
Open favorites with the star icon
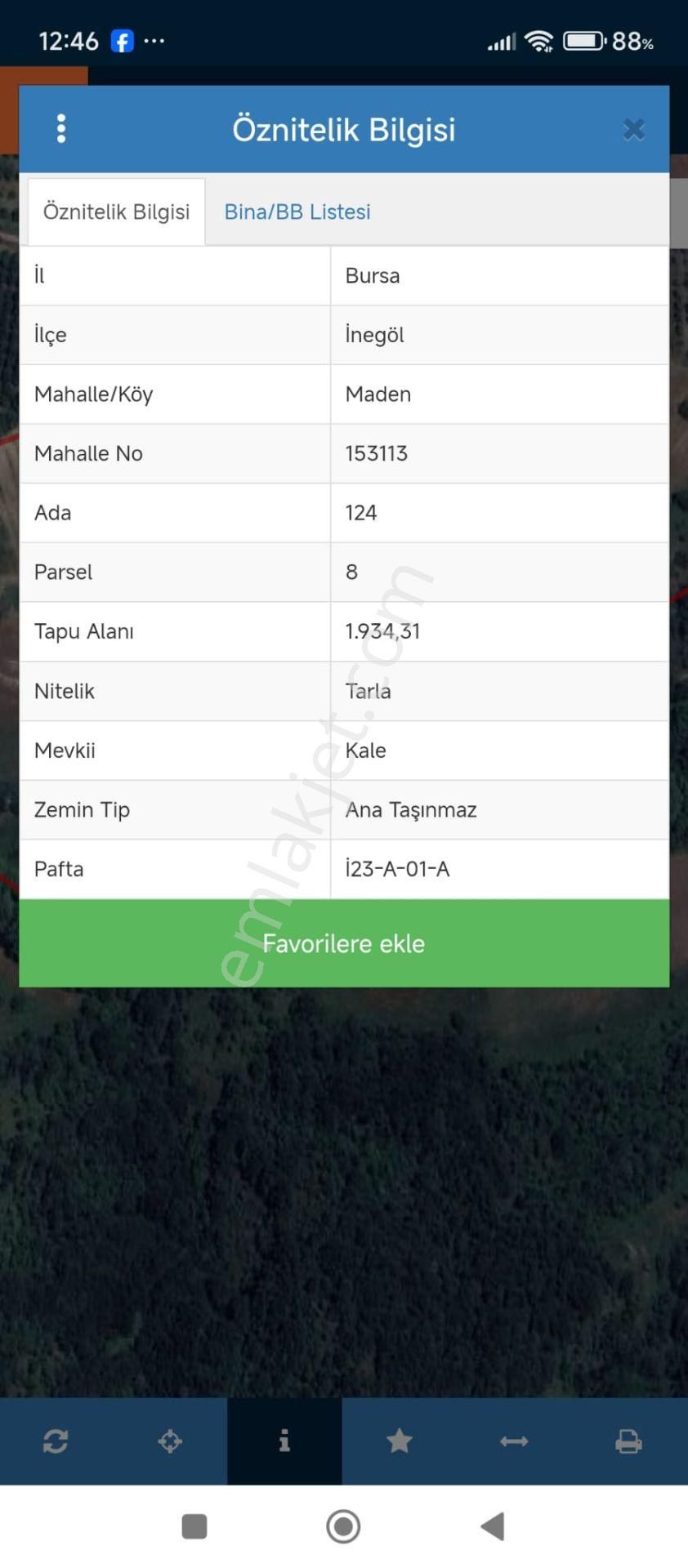(399, 1441)
